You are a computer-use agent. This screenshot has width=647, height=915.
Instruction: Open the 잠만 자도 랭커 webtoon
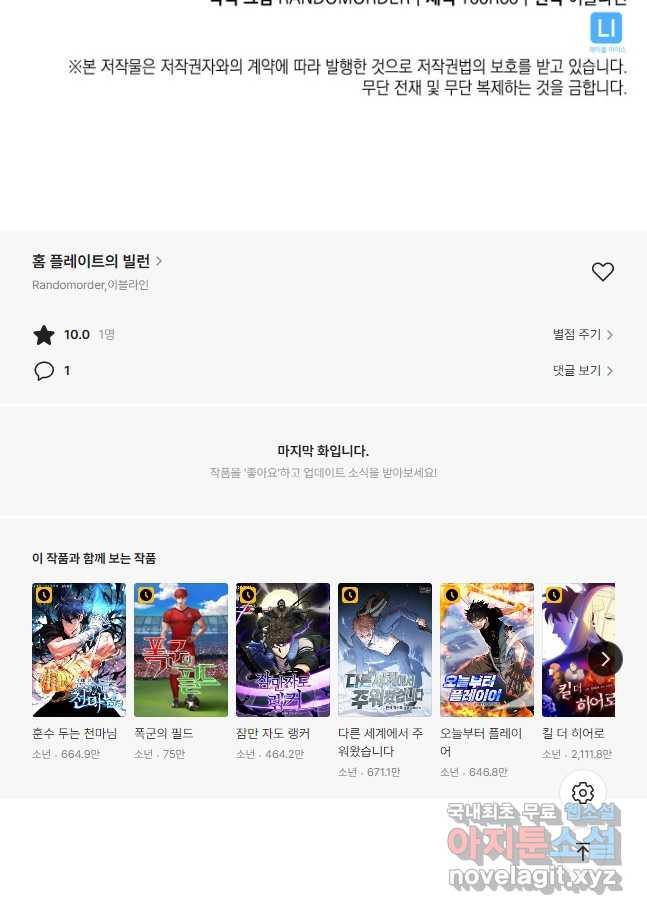[283, 650]
